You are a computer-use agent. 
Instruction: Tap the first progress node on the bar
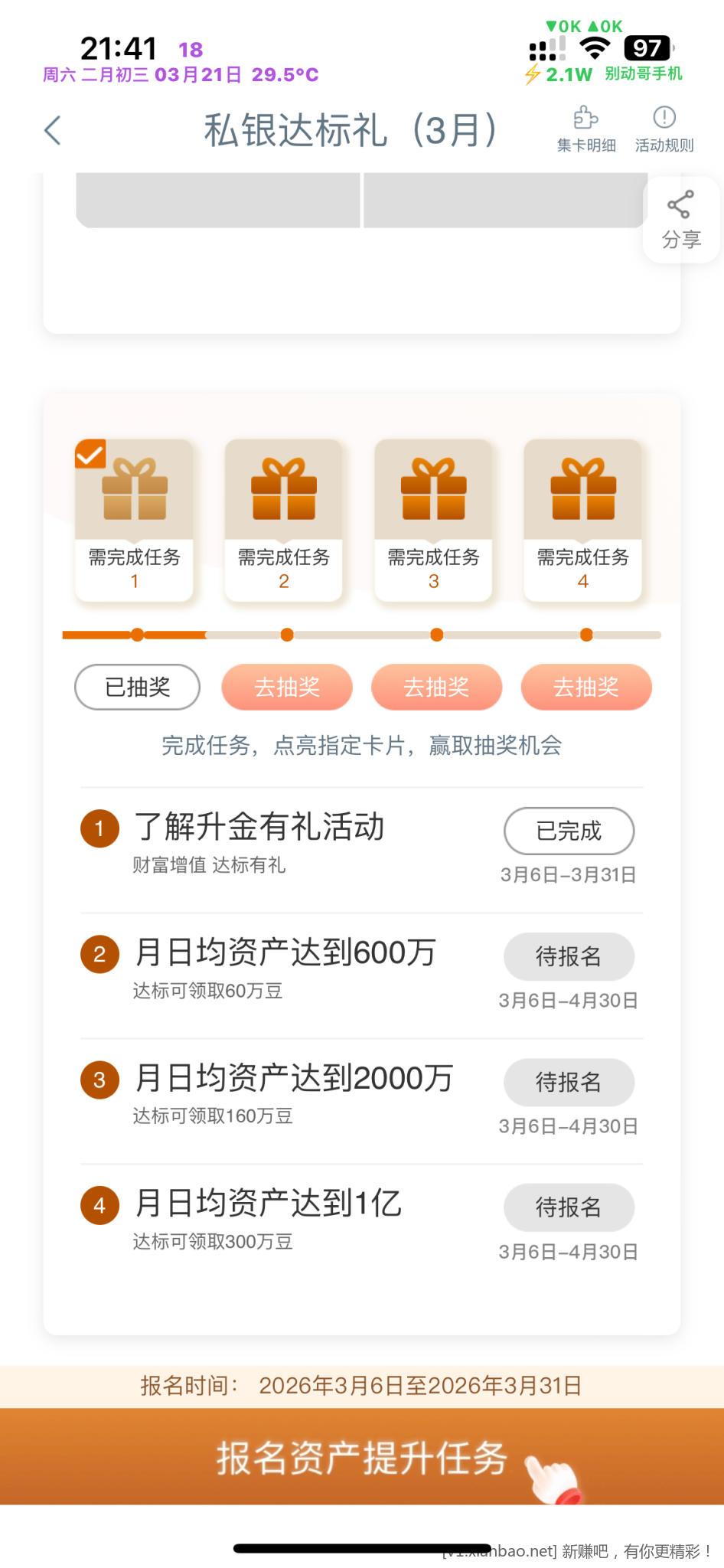(136, 635)
